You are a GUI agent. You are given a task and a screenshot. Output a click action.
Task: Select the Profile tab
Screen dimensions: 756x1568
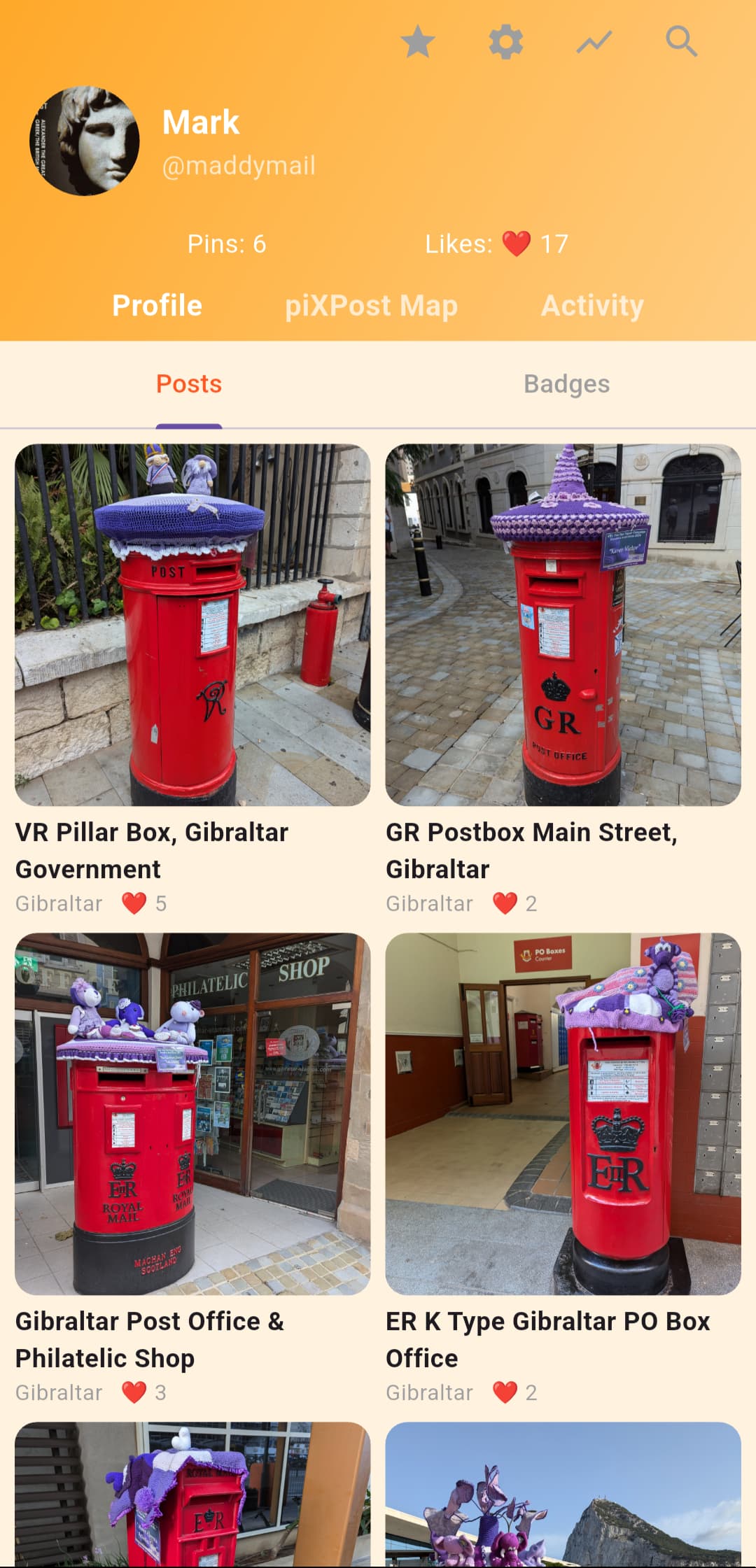157,306
